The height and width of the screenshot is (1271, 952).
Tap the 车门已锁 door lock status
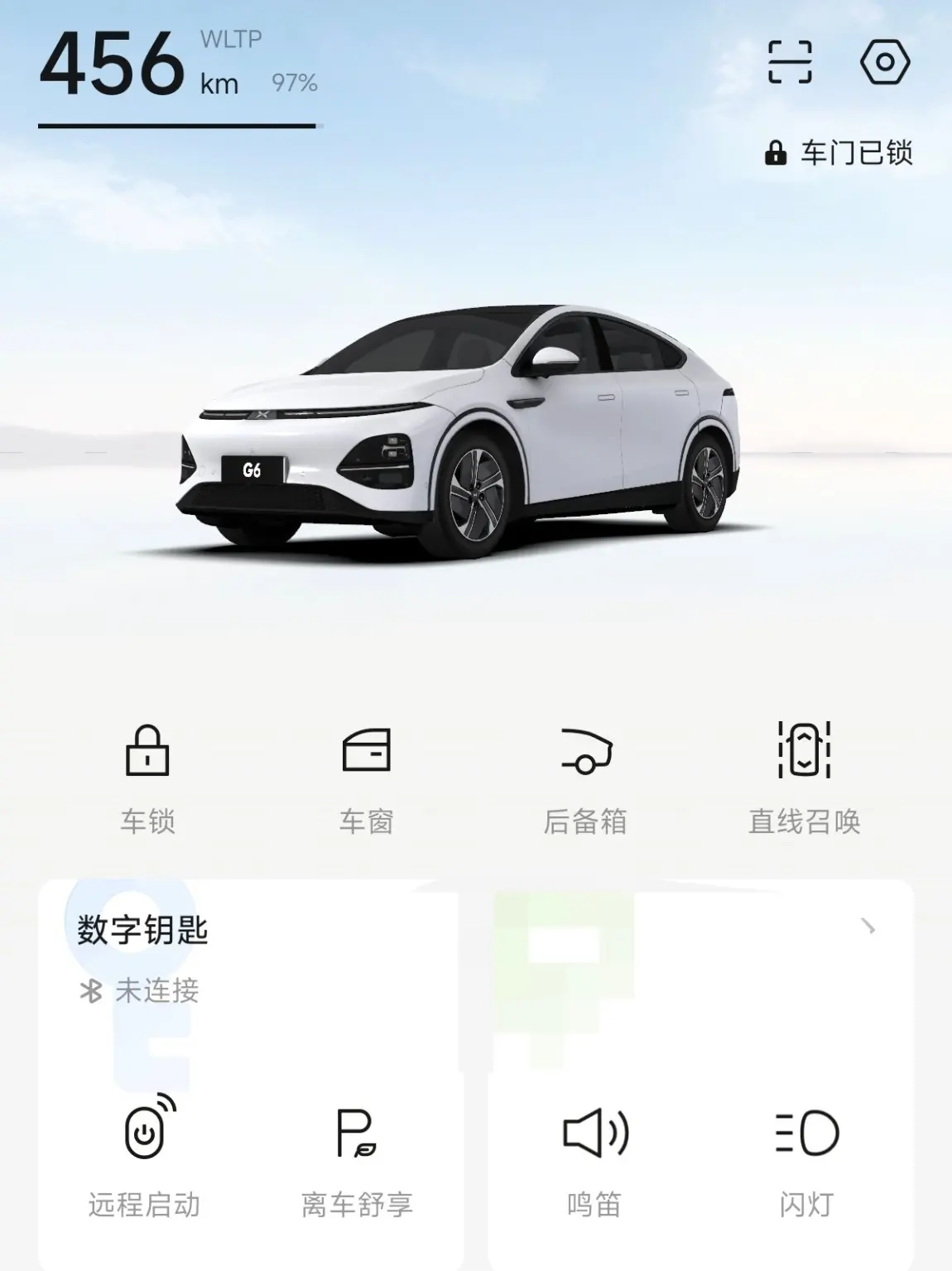point(839,153)
